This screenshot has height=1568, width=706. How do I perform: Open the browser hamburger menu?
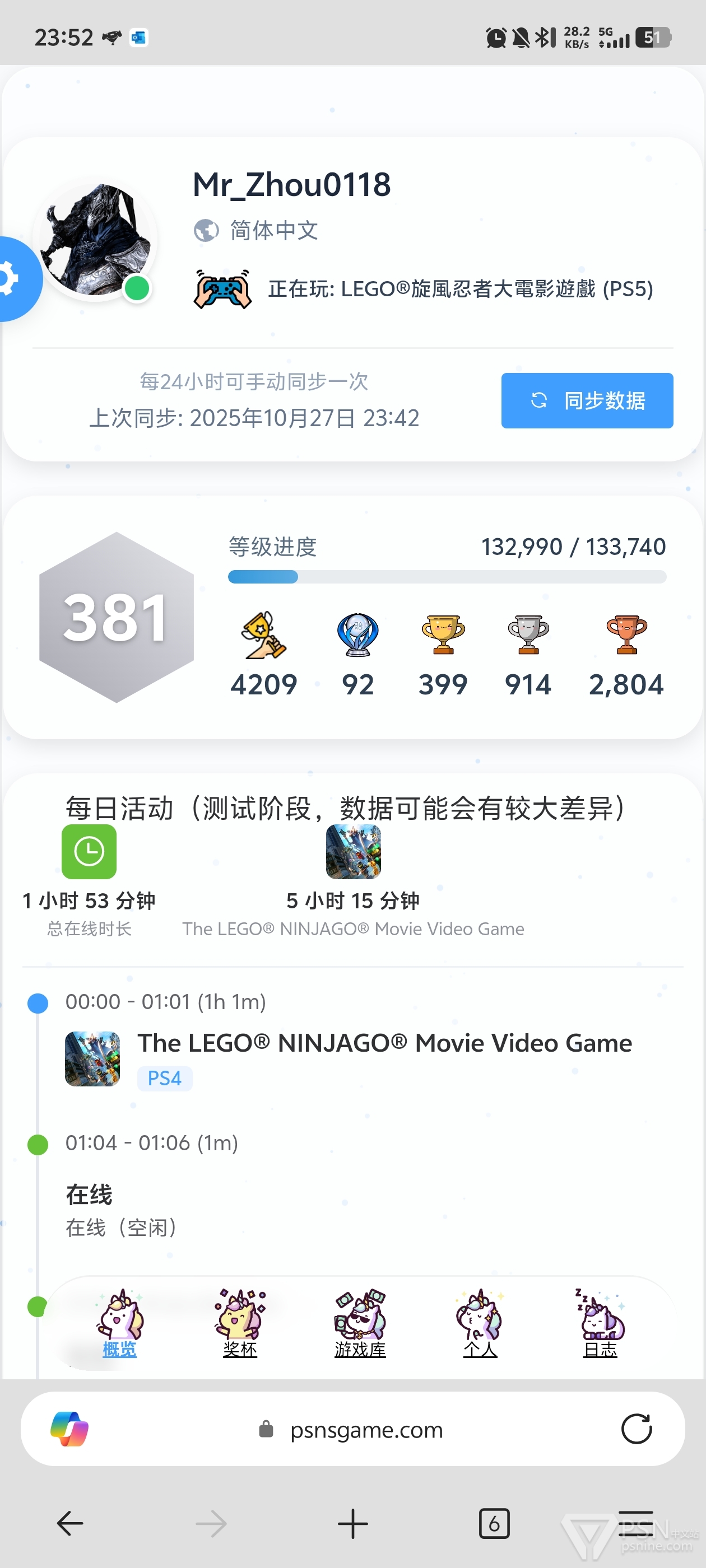click(x=636, y=1524)
